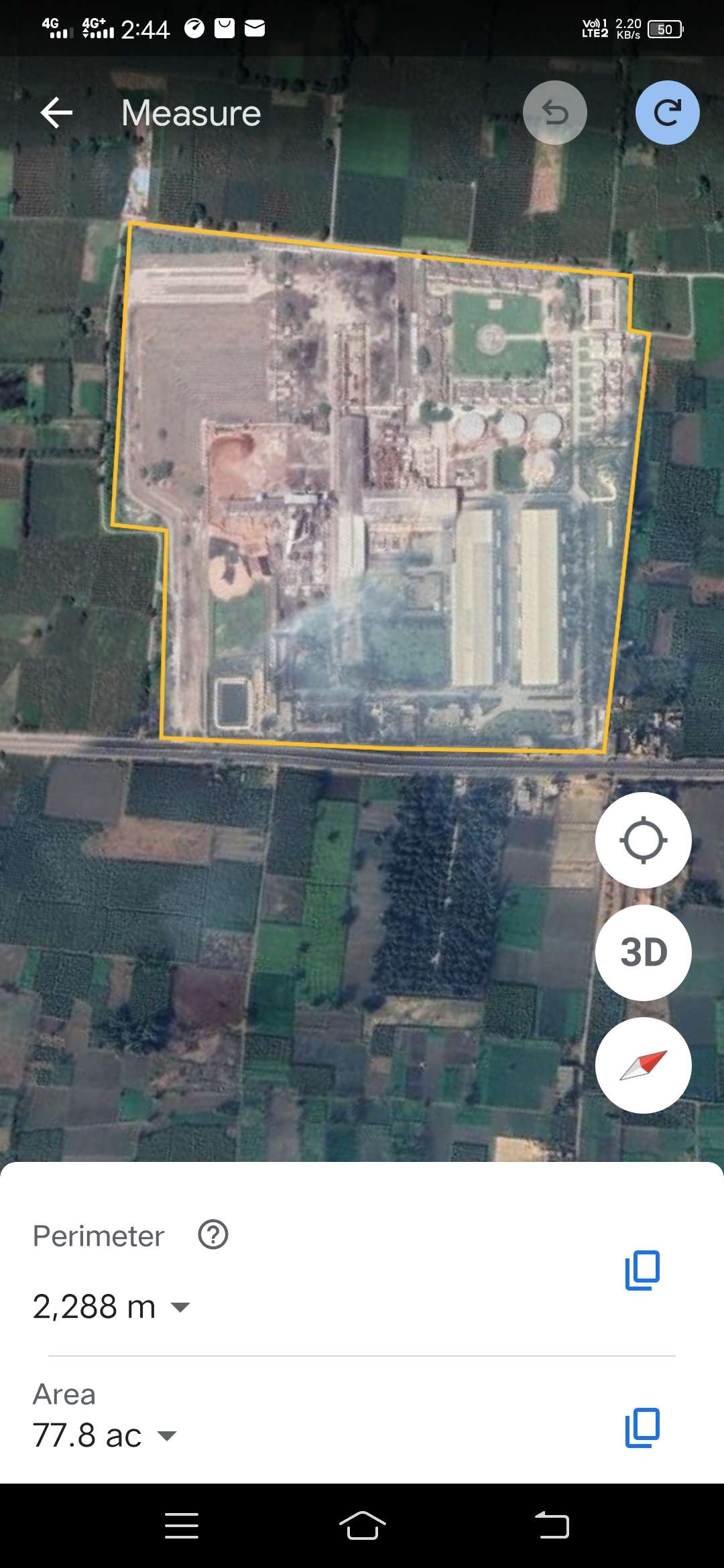Go back from the Measure screen

click(56, 113)
